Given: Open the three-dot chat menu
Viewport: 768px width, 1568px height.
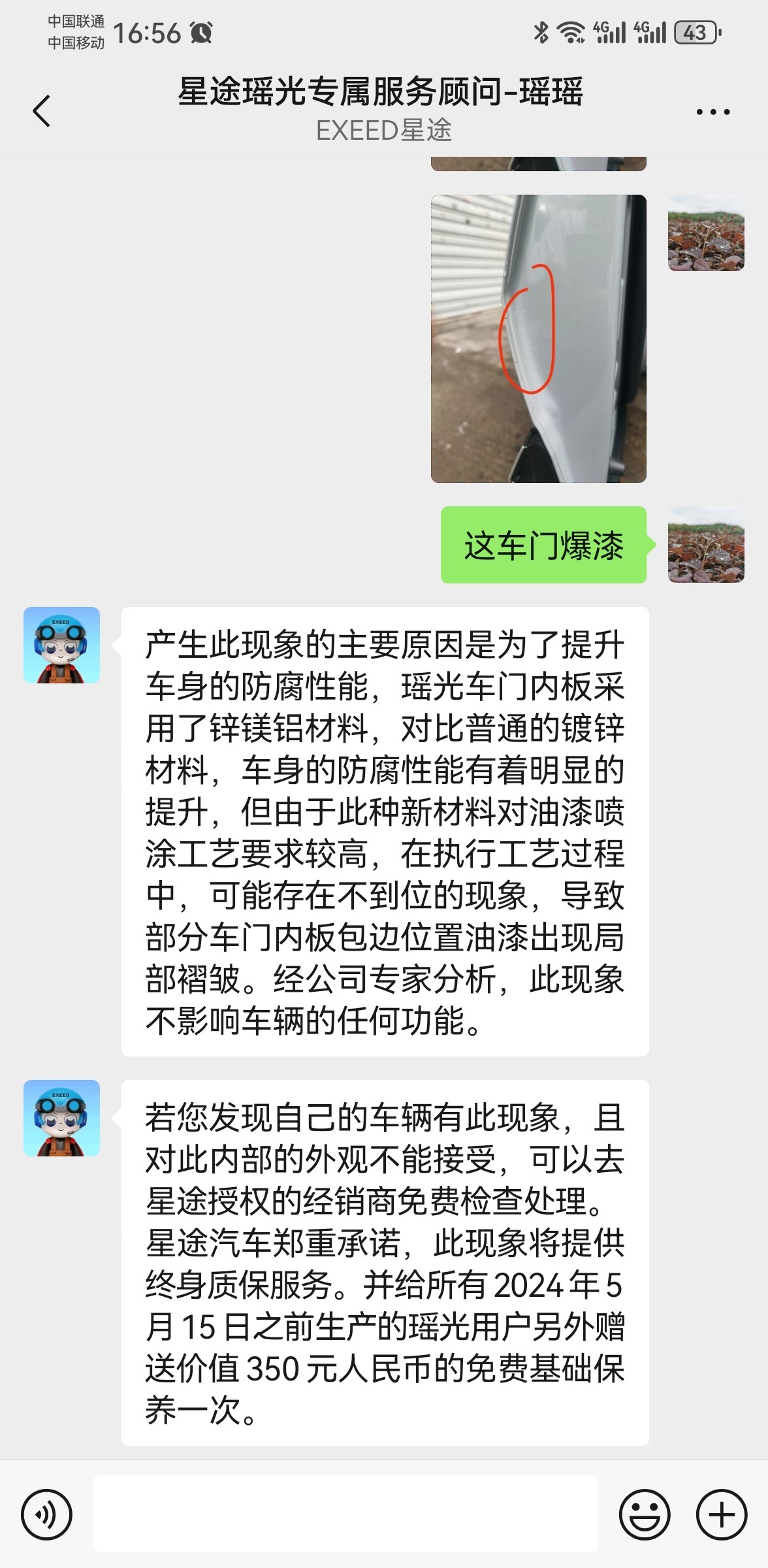Looking at the screenshot, I should (712, 112).
